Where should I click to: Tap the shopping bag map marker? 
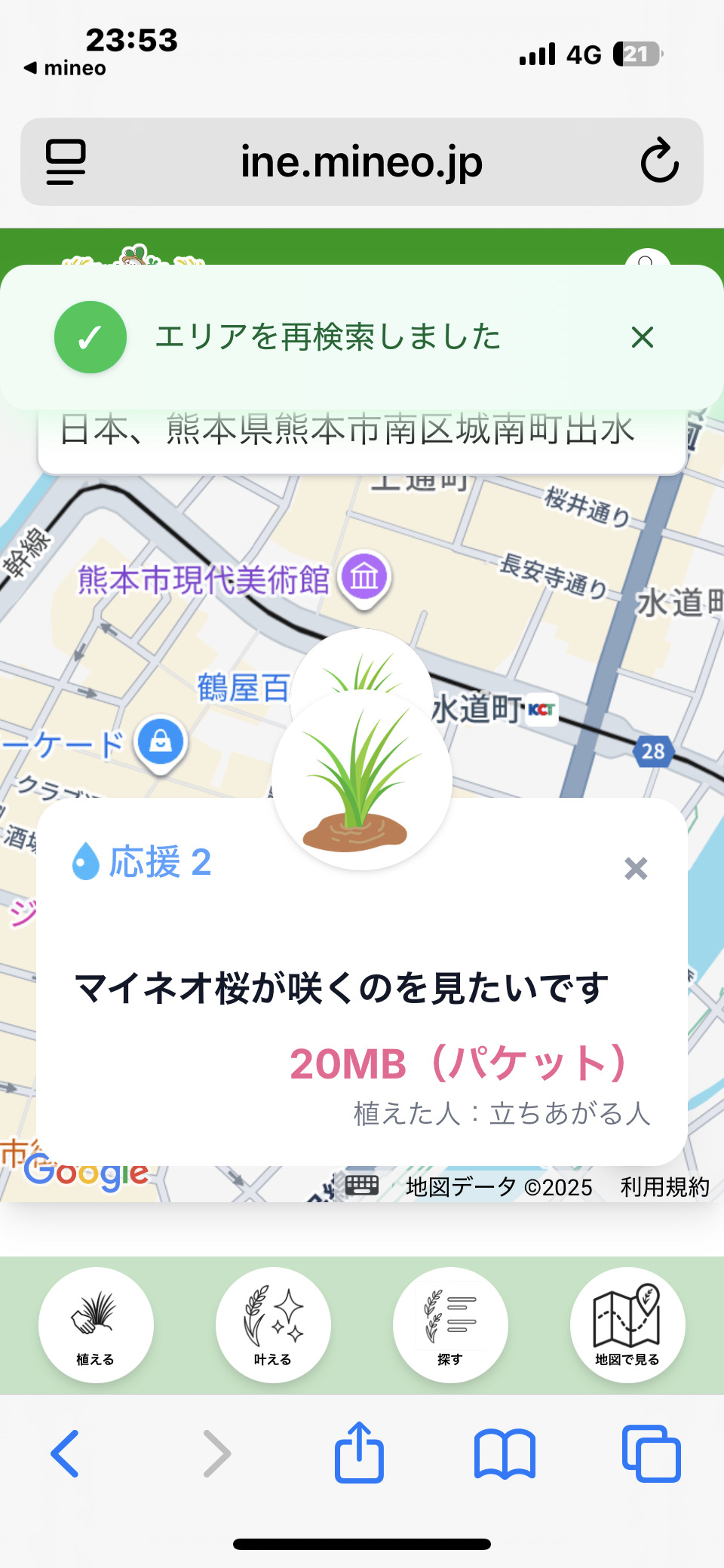[160, 742]
